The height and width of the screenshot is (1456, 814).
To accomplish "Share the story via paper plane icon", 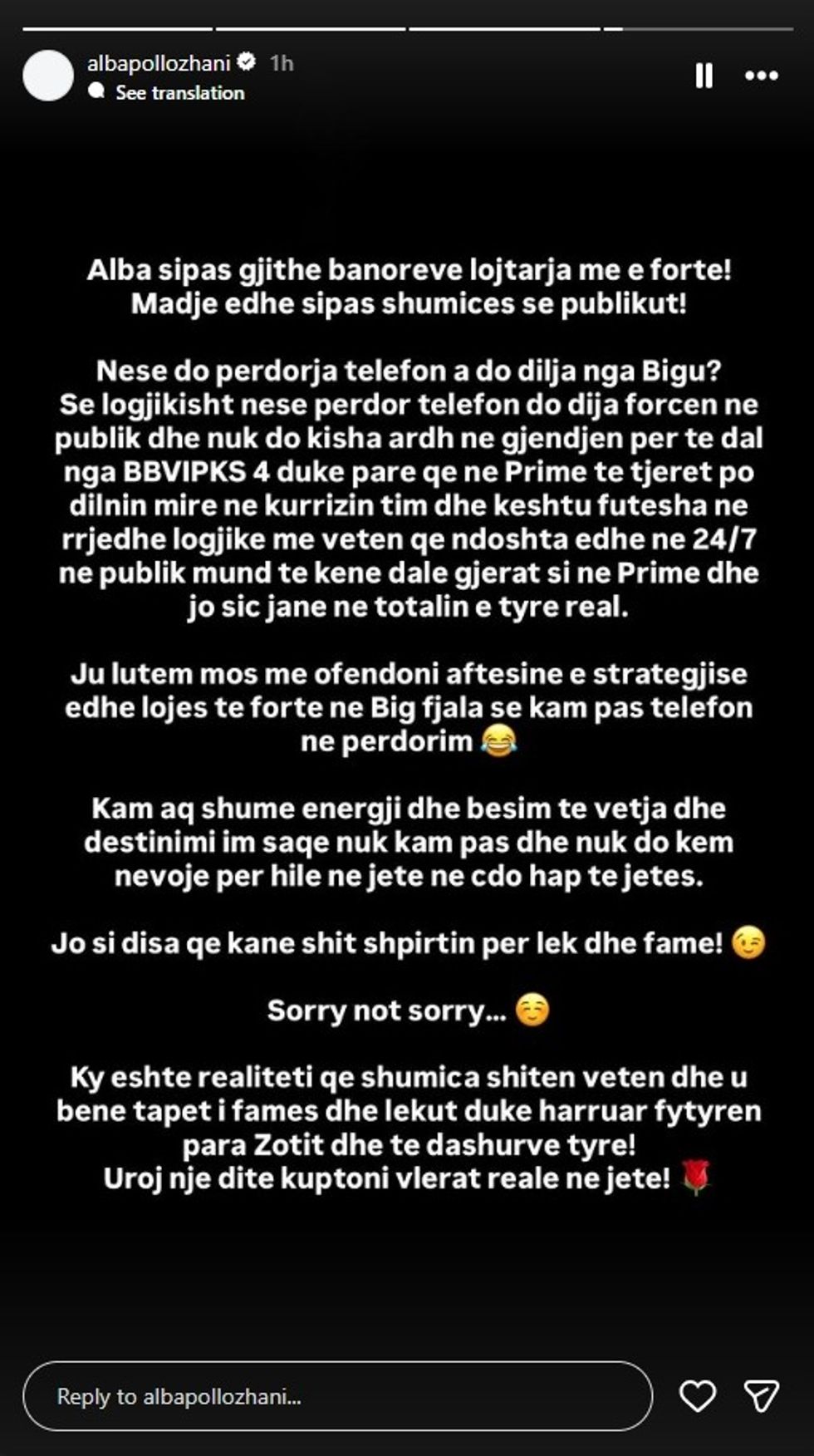I will (761, 1396).
